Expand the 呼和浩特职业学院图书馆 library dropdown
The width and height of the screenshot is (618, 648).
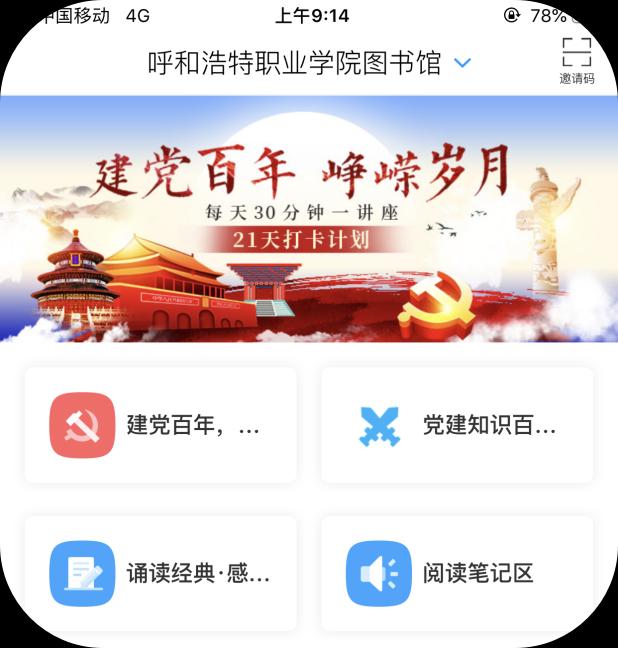point(462,63)
